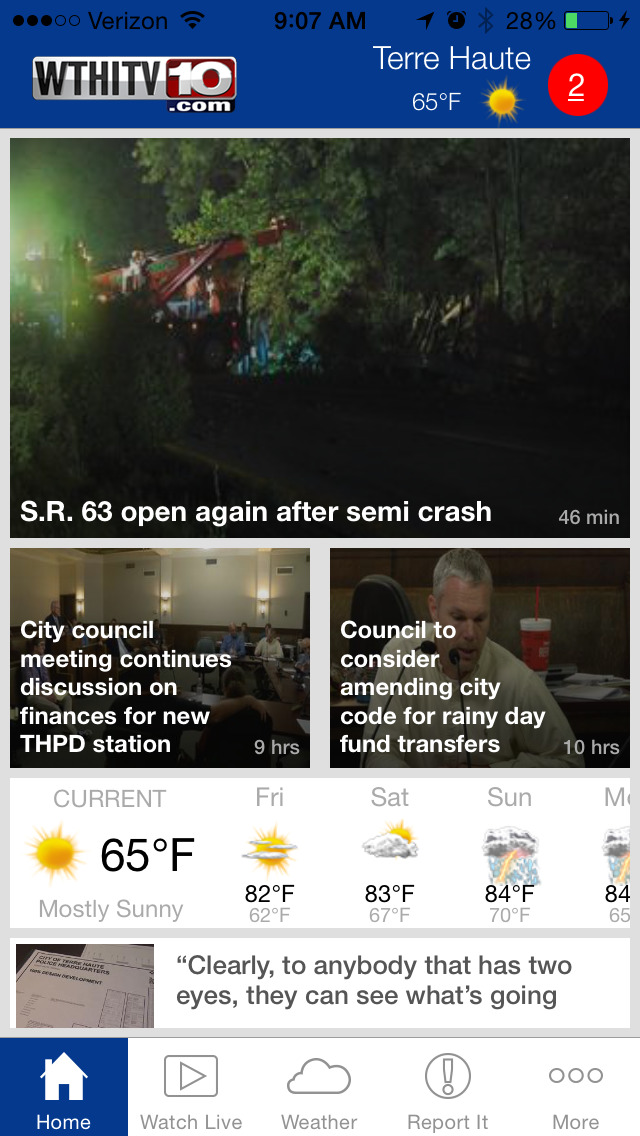Viewport: 640px width, 1136px height.
Task: Open the Report It tab
Action: tap(447, 1087)
